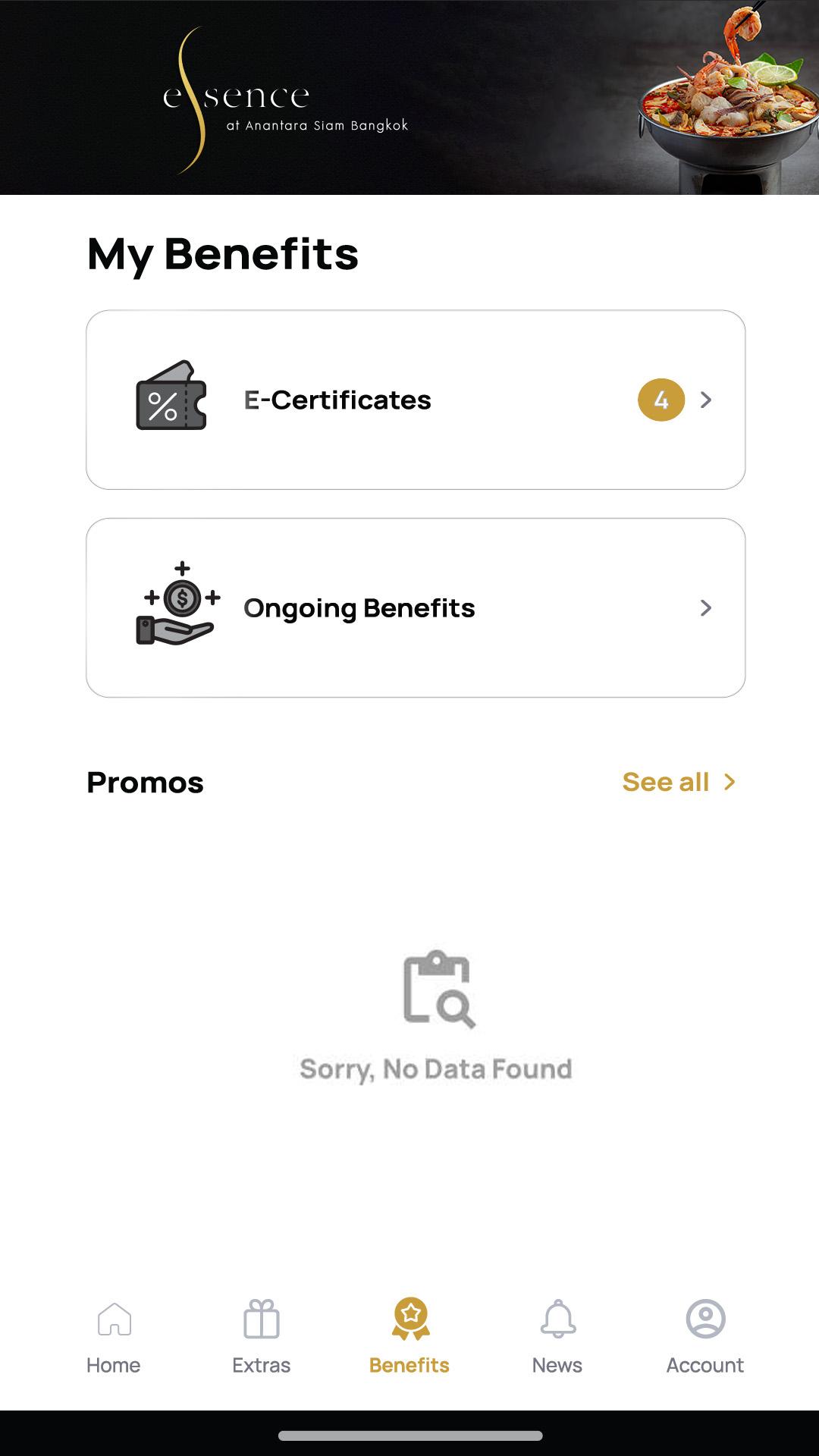Select the Benefits tab
Viewport: 819px width, 1456px height.
(409, 1338)
